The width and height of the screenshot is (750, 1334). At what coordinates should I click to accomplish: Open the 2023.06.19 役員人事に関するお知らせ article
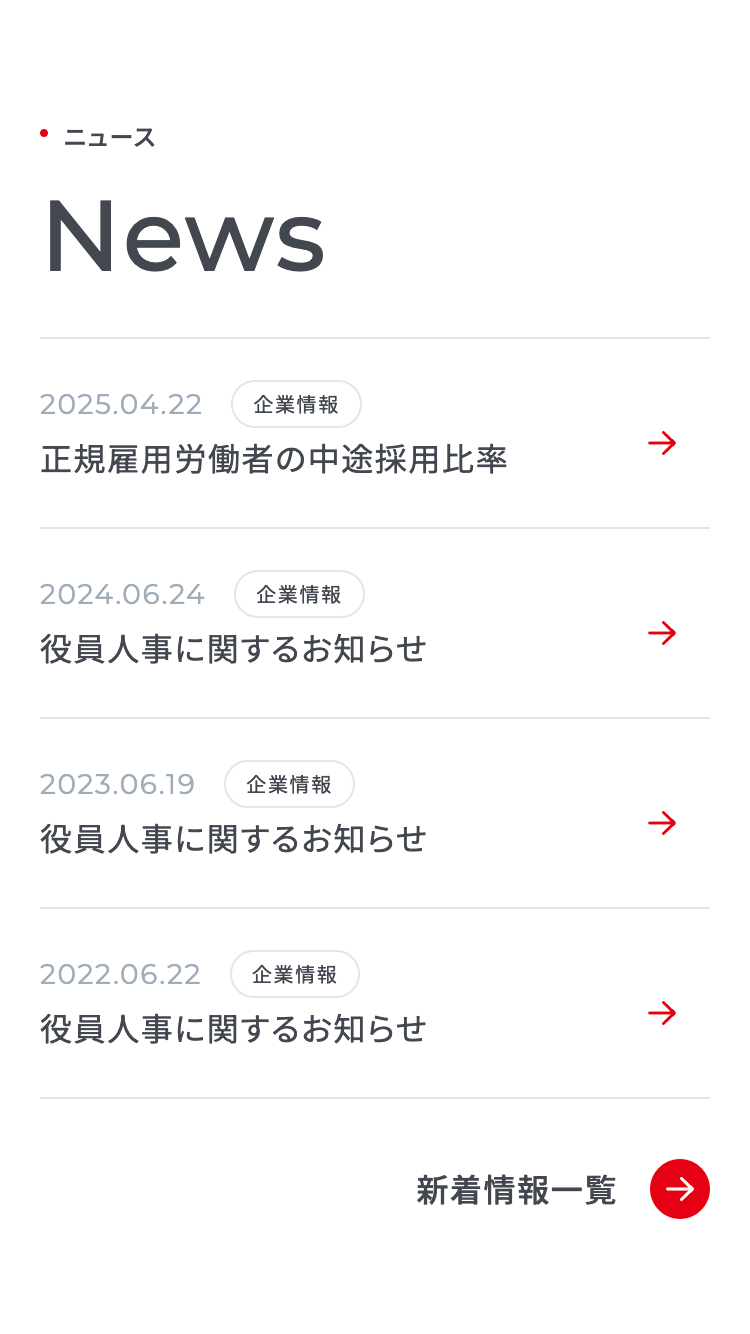tap(375, 813)
